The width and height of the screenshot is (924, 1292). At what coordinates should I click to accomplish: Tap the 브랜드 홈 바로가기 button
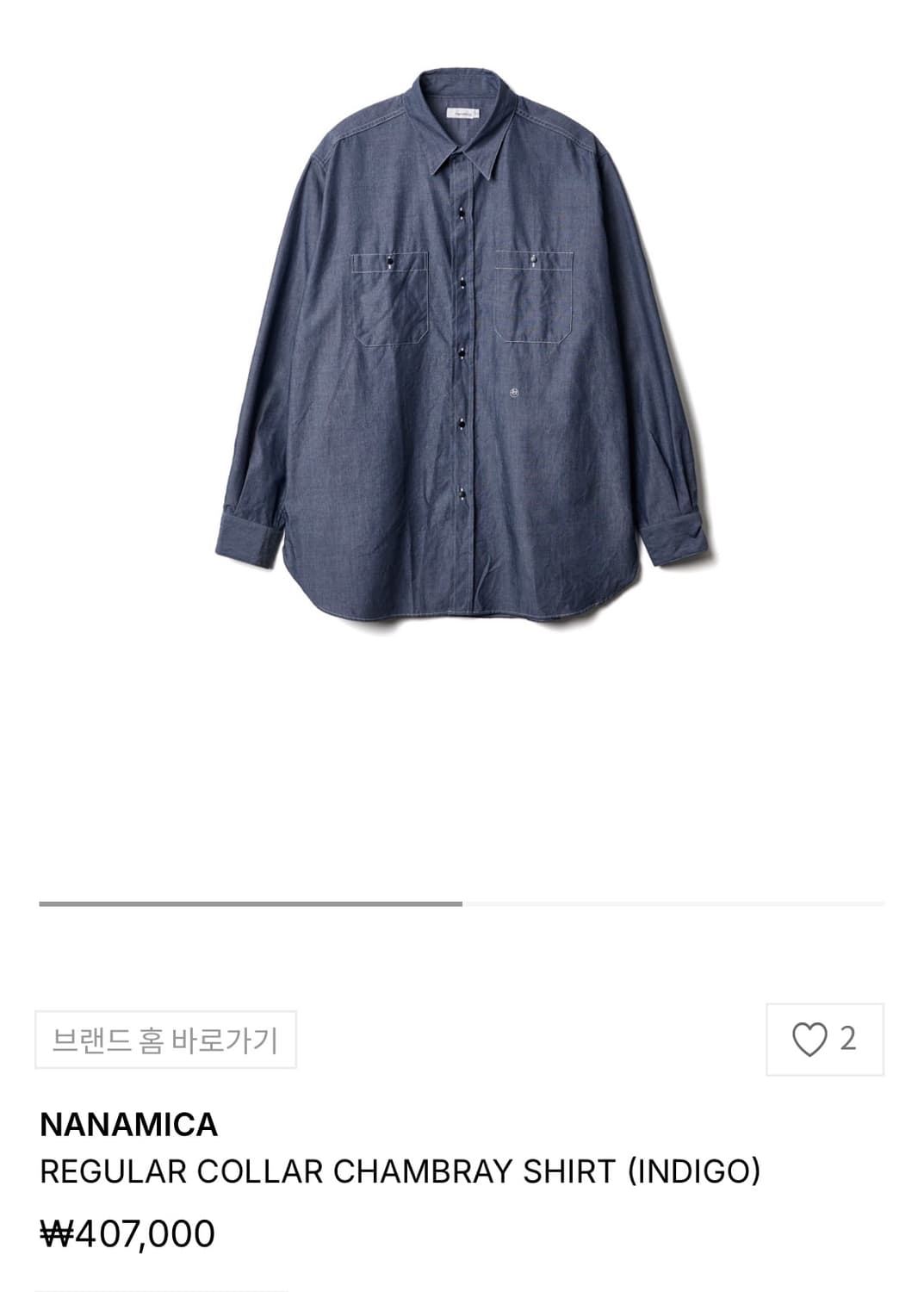point(165,1040)
